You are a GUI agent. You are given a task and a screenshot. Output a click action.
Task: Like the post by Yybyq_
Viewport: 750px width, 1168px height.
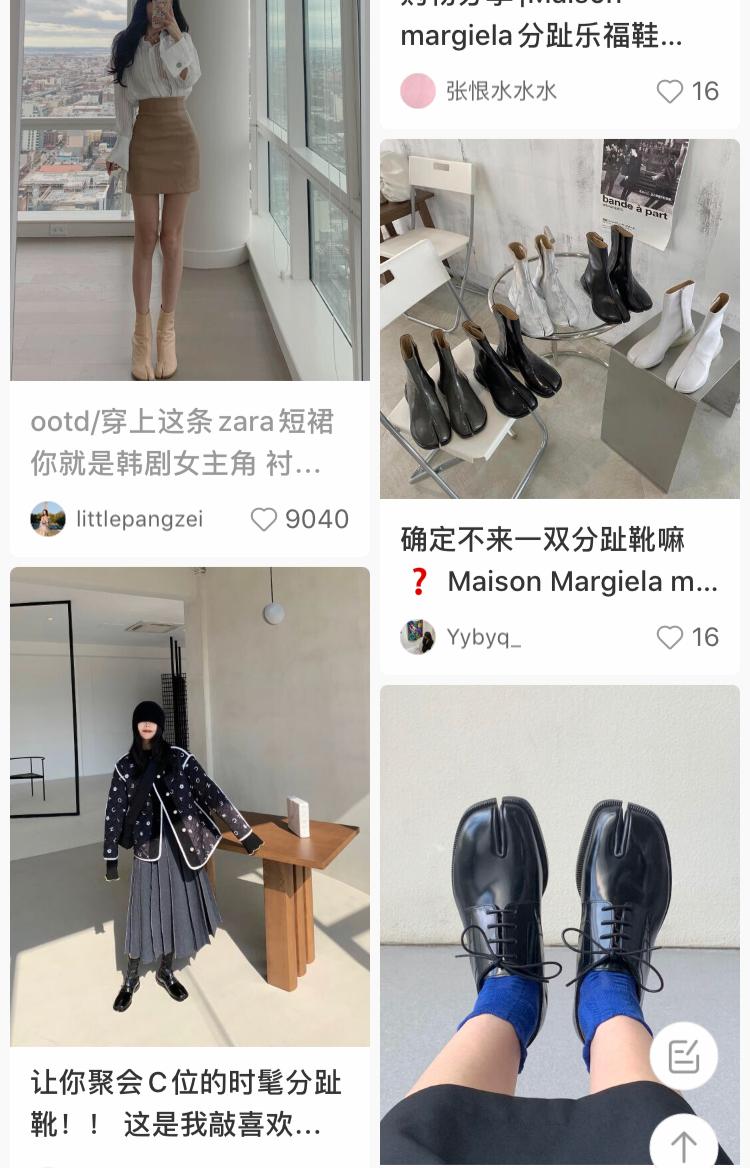pos(670,637)
